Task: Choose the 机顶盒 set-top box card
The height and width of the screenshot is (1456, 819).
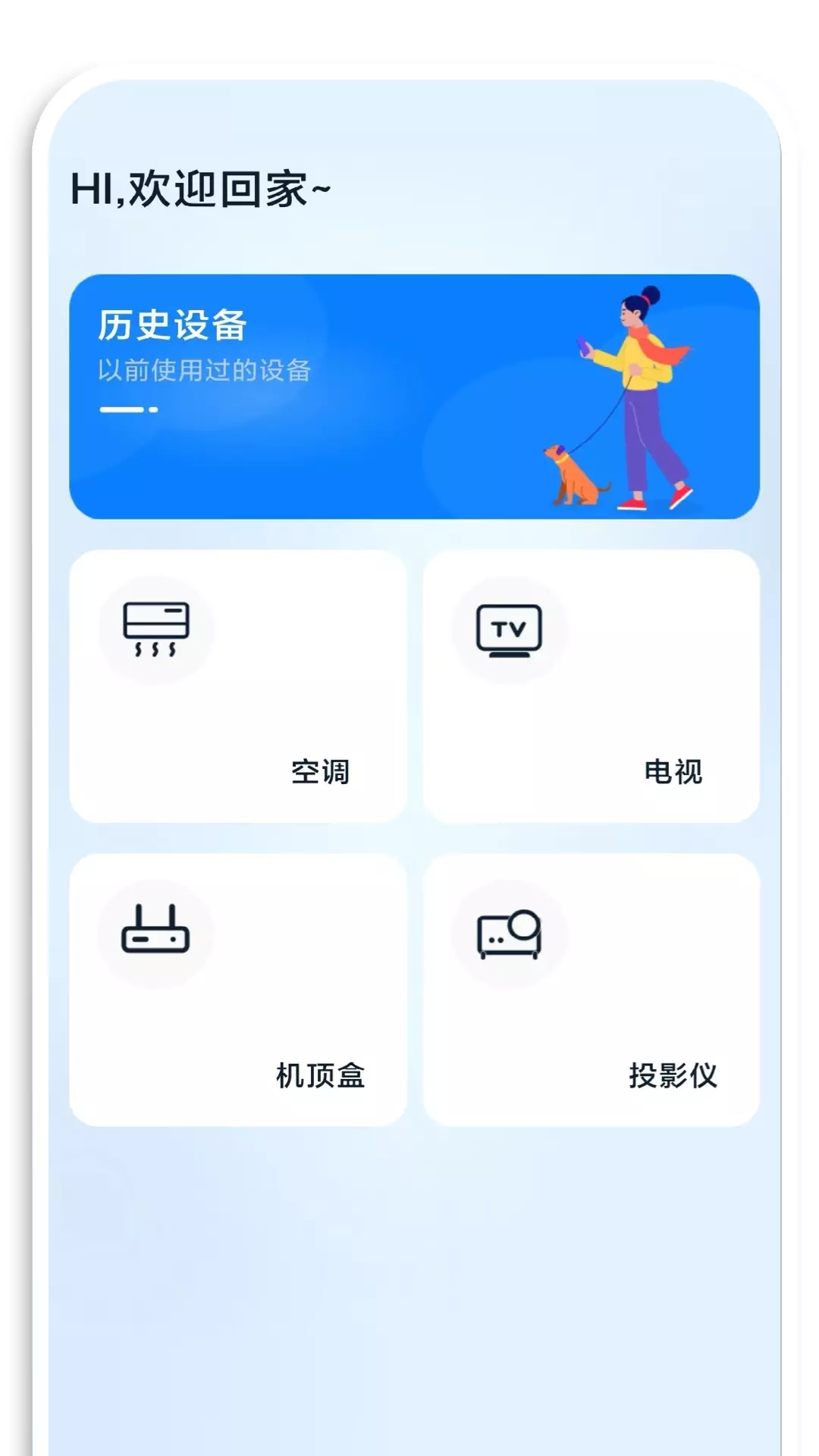Action: pyautogui.click(x=238, y=990)
